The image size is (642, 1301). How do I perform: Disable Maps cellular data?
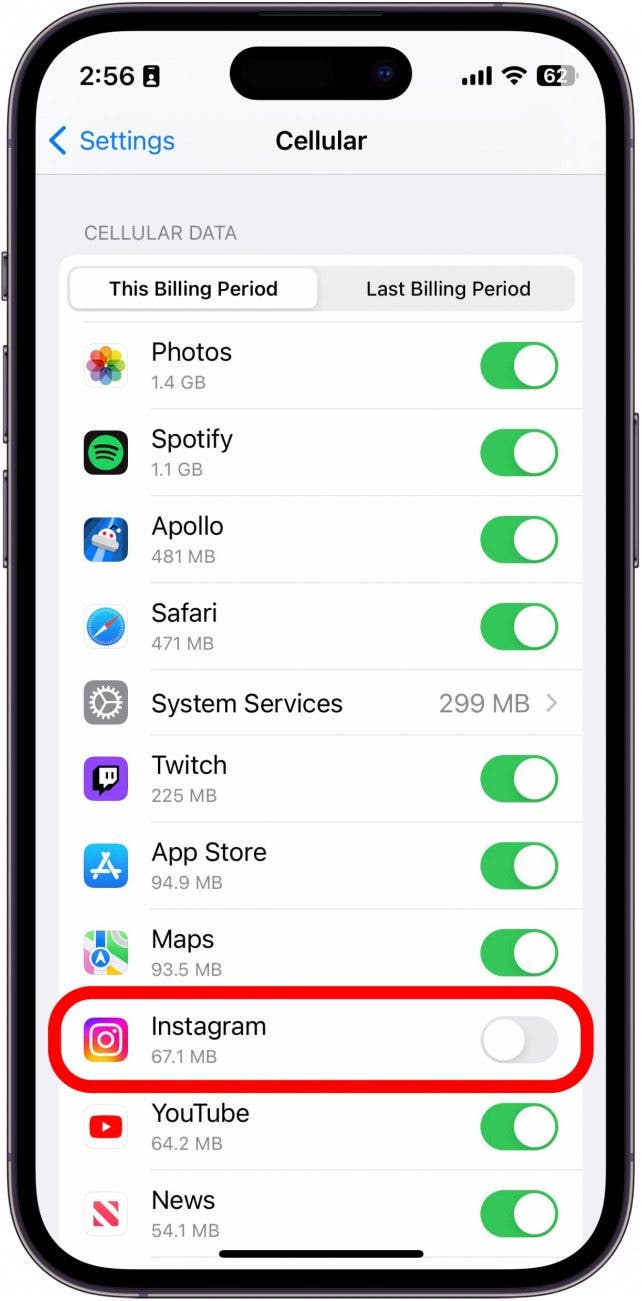click(x=519, y=952)
